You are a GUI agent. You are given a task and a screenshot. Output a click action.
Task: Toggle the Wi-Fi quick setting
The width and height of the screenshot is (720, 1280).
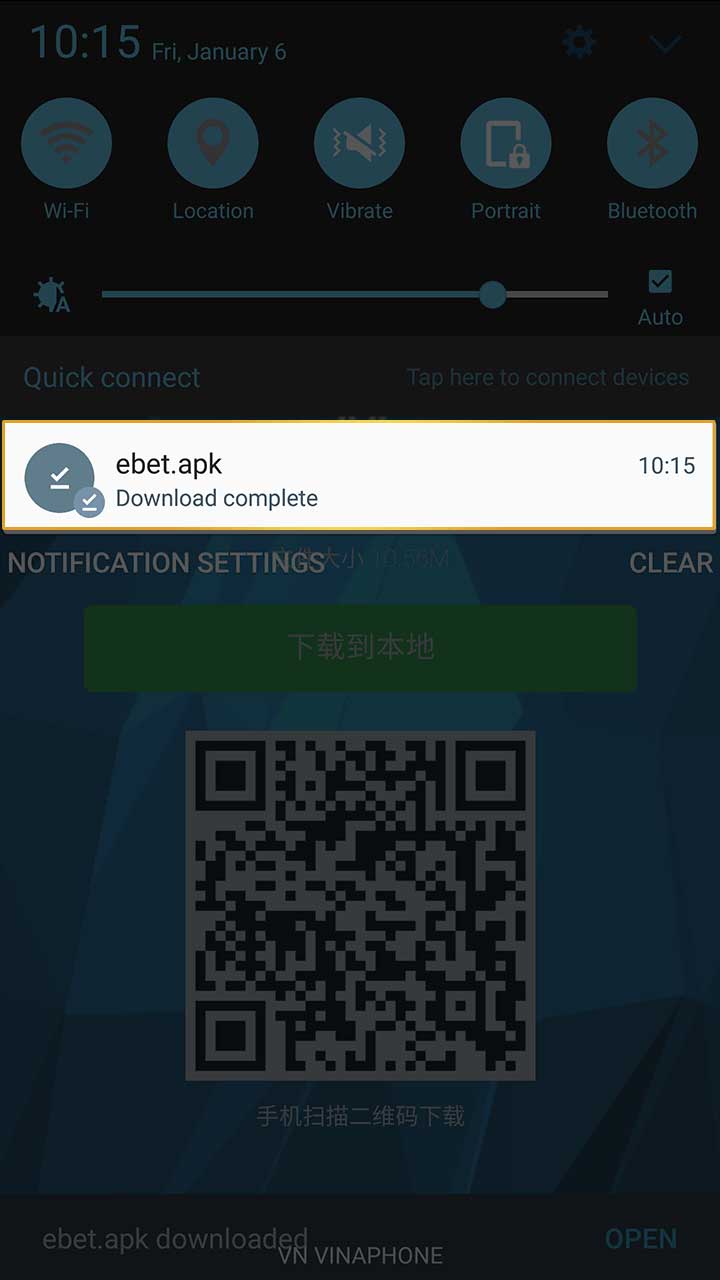tap(66, 144)
